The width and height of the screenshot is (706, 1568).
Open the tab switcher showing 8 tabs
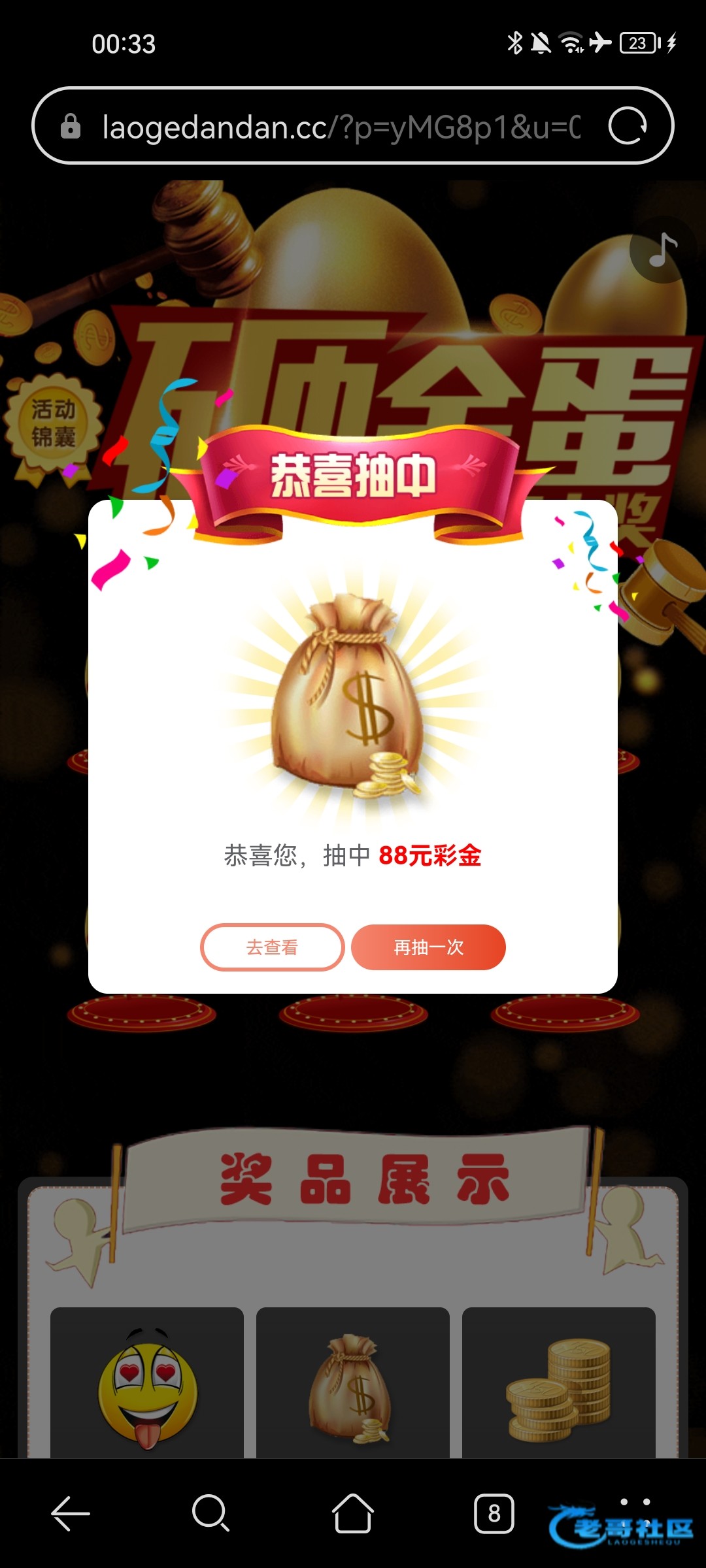(494, 1513)
